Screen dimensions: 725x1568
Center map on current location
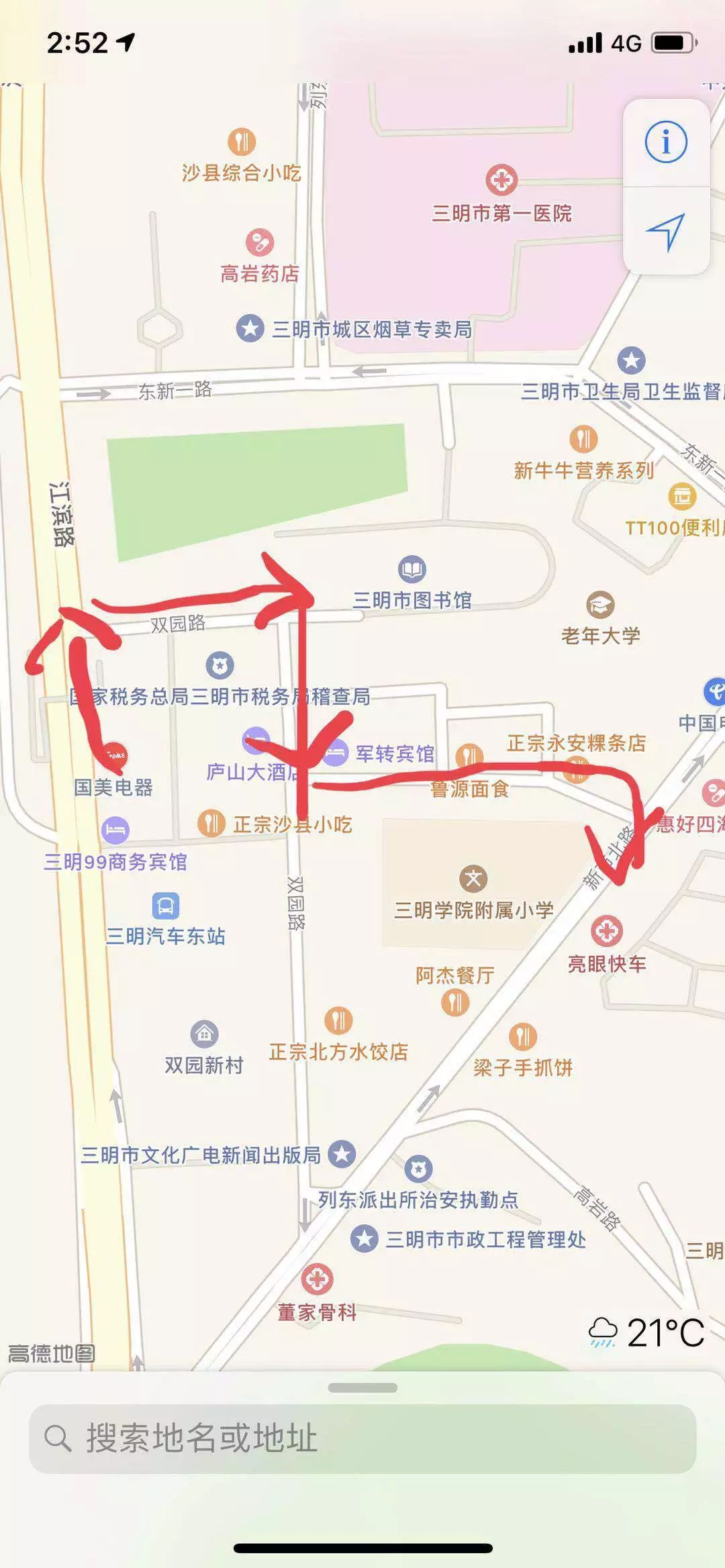pos(665,231)
